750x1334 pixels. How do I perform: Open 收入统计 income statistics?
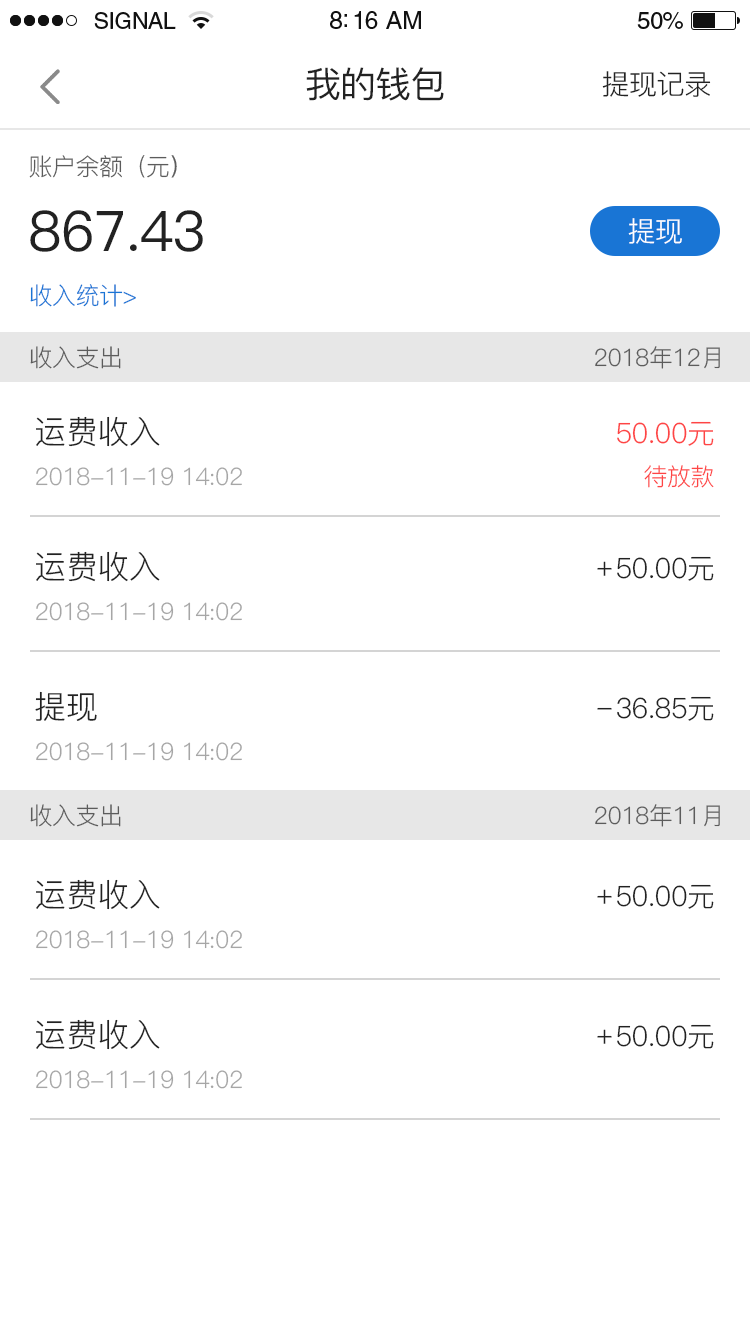72,297
